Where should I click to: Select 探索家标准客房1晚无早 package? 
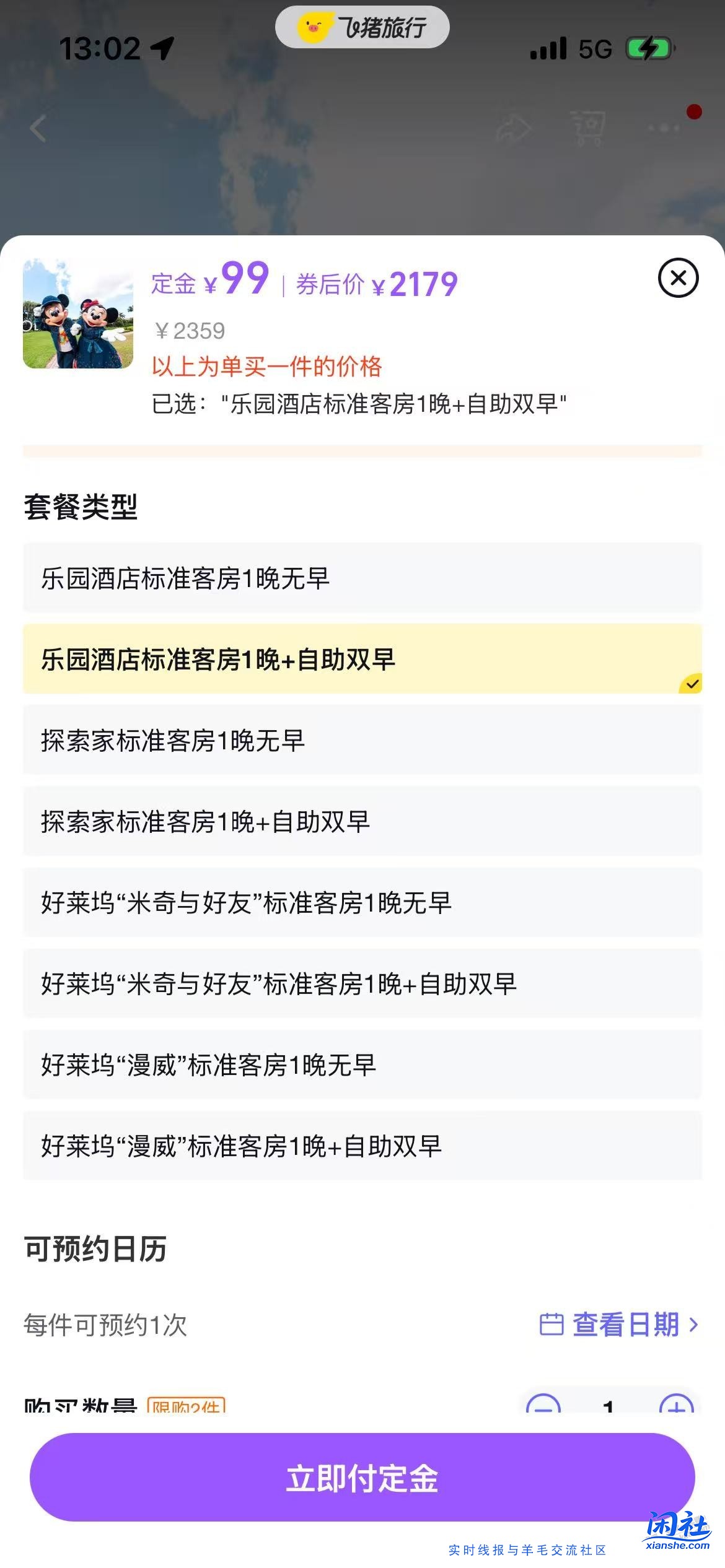click(x=362, y=741)
